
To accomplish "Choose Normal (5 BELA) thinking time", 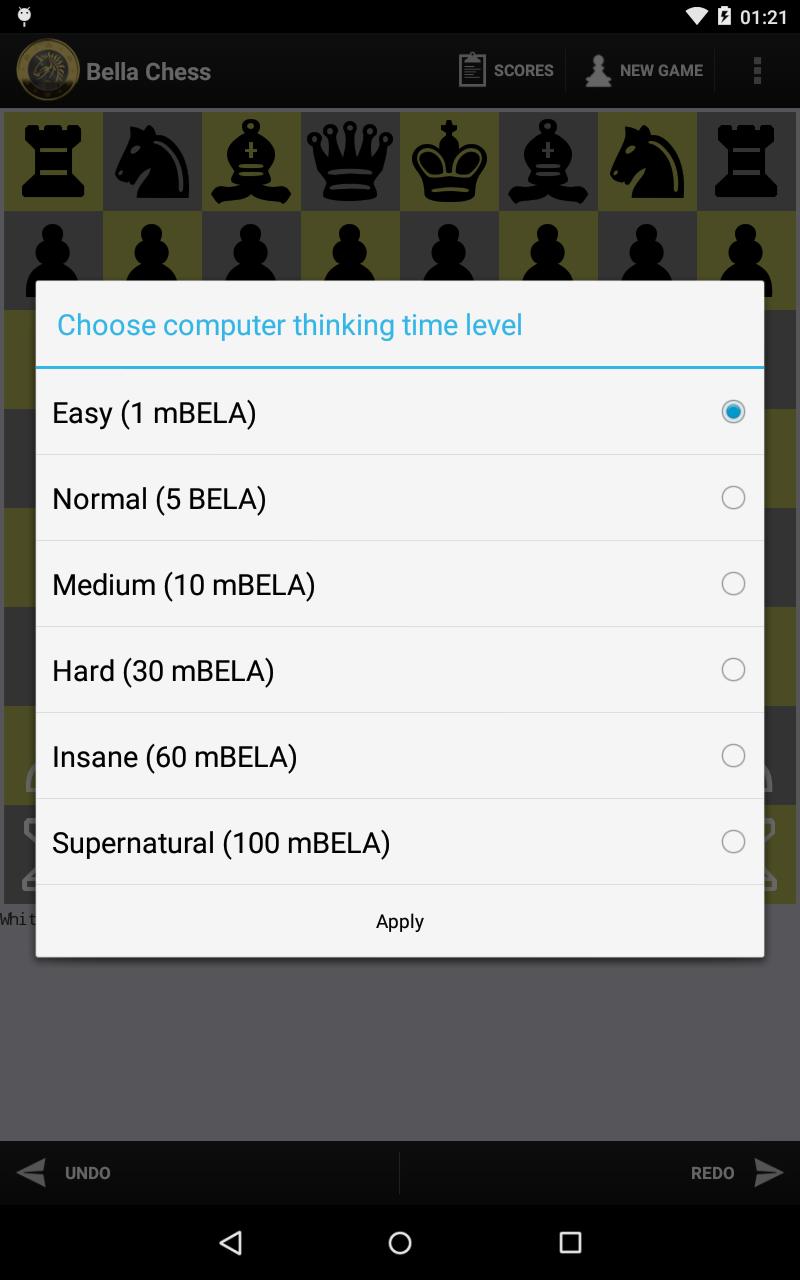I will pyautogui.click(x=400, y=498).
